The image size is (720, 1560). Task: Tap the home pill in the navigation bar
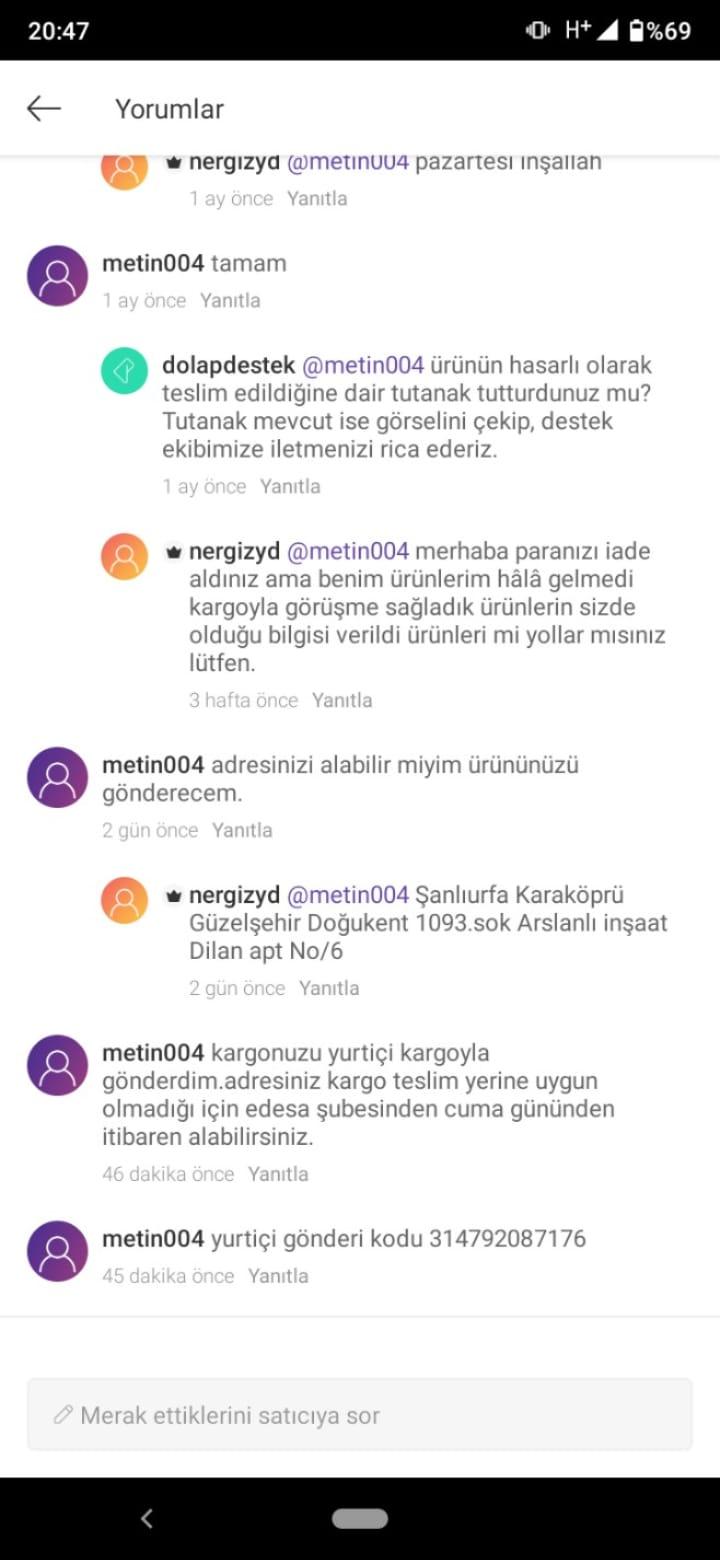tap(360, 1518)
